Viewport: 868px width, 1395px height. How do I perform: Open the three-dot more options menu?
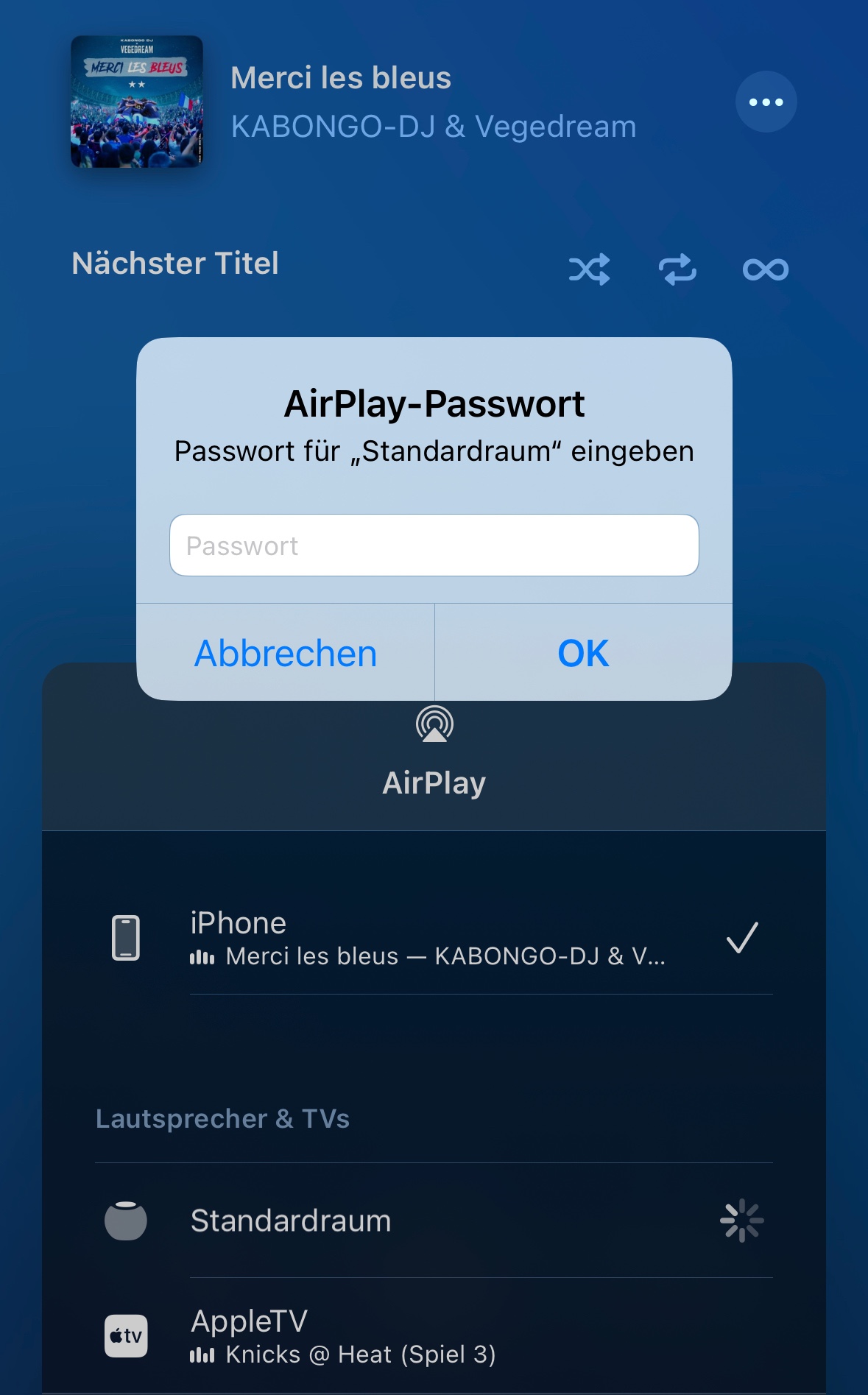tap(766, 102)
